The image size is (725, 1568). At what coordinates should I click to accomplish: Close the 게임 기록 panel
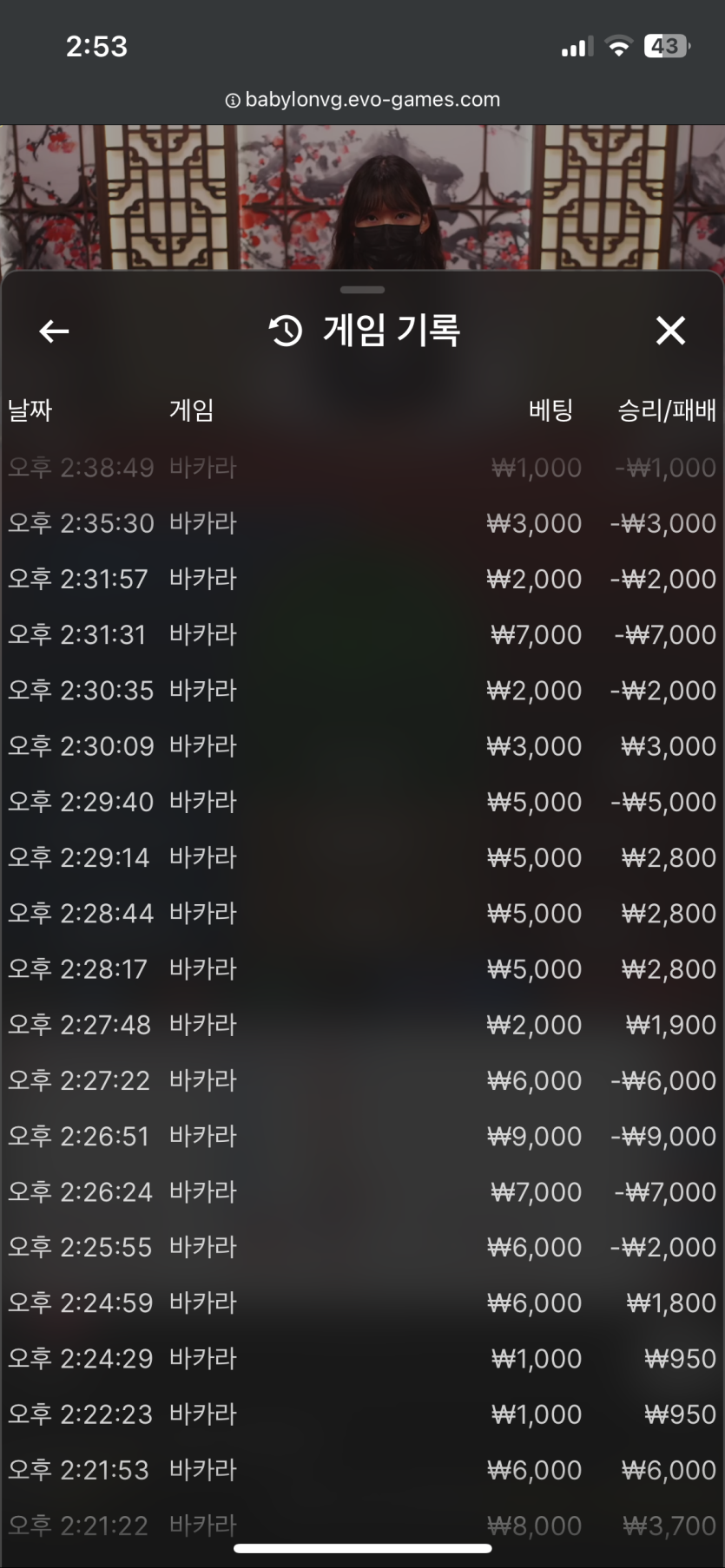(670, 331)
